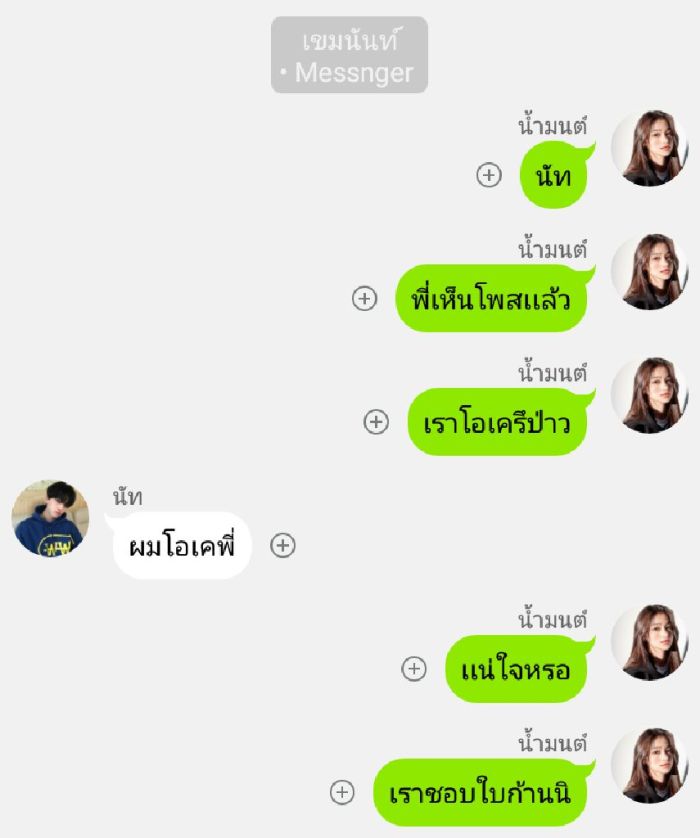Open the plus icon for "เราชอบใบก้านนิ"

342,792
